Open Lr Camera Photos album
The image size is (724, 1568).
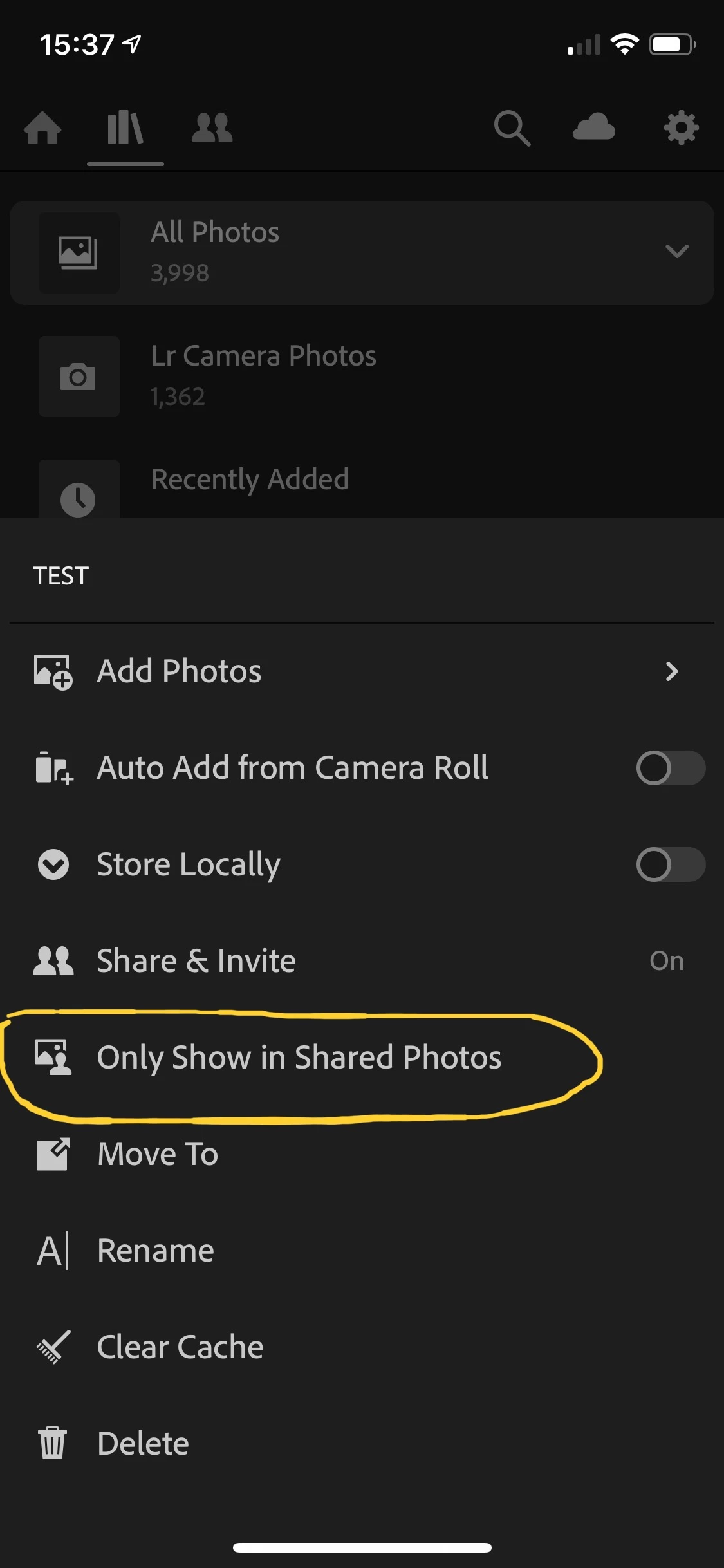pos(263,375)
